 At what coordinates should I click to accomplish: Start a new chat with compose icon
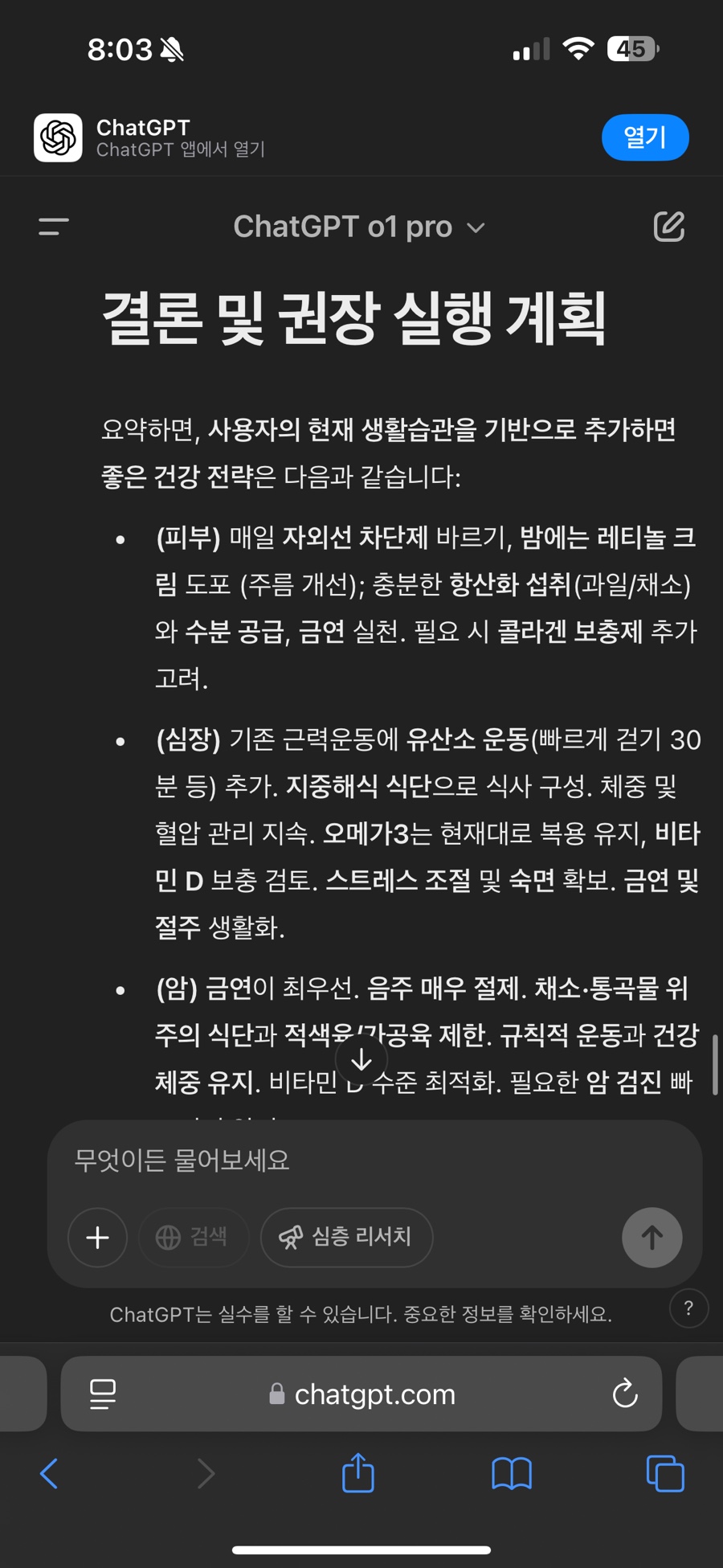pos(668,227)
